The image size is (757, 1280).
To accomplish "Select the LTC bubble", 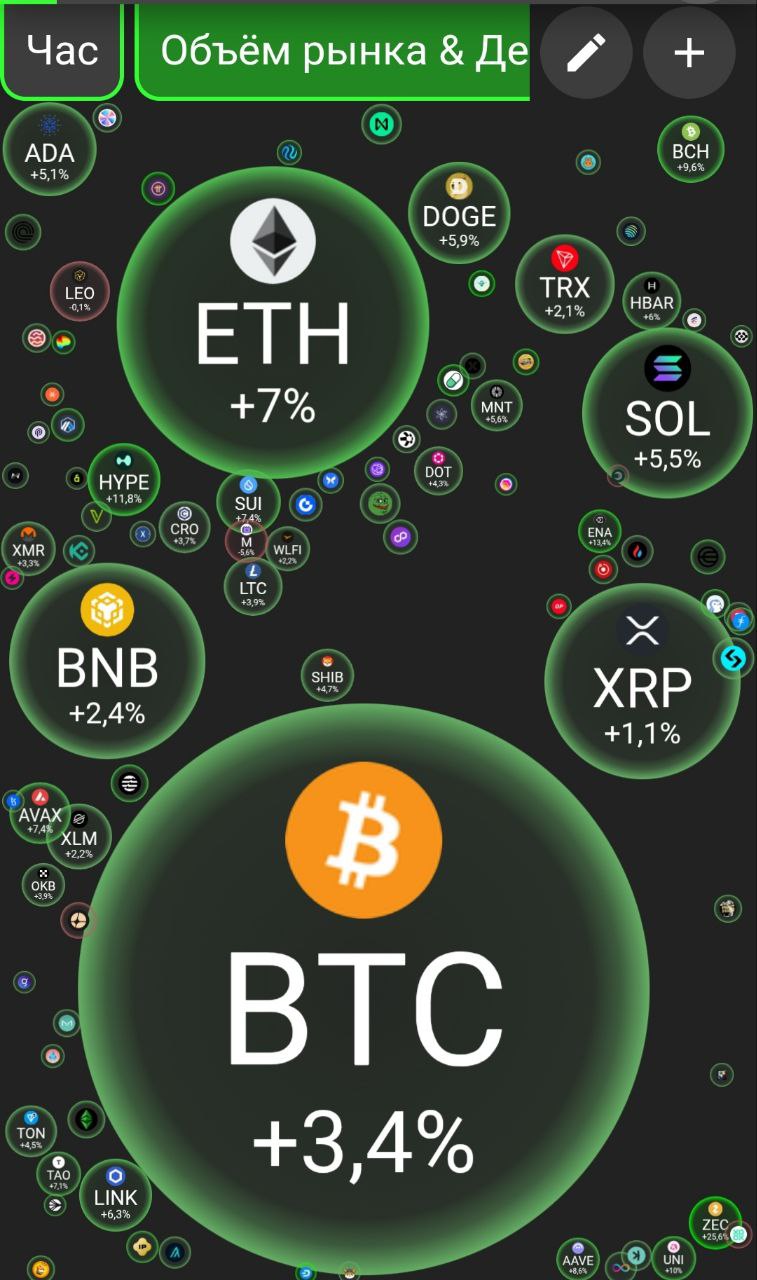I will point(253,587).
